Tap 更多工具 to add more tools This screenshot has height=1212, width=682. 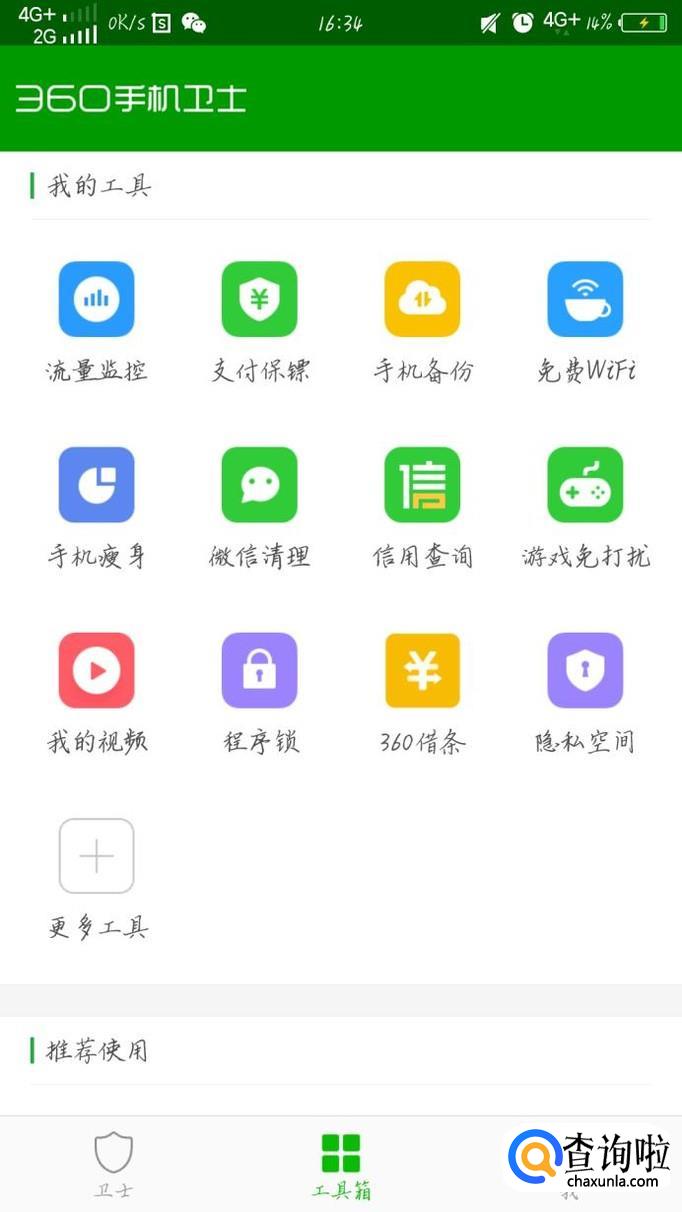[x=96, y=856]
